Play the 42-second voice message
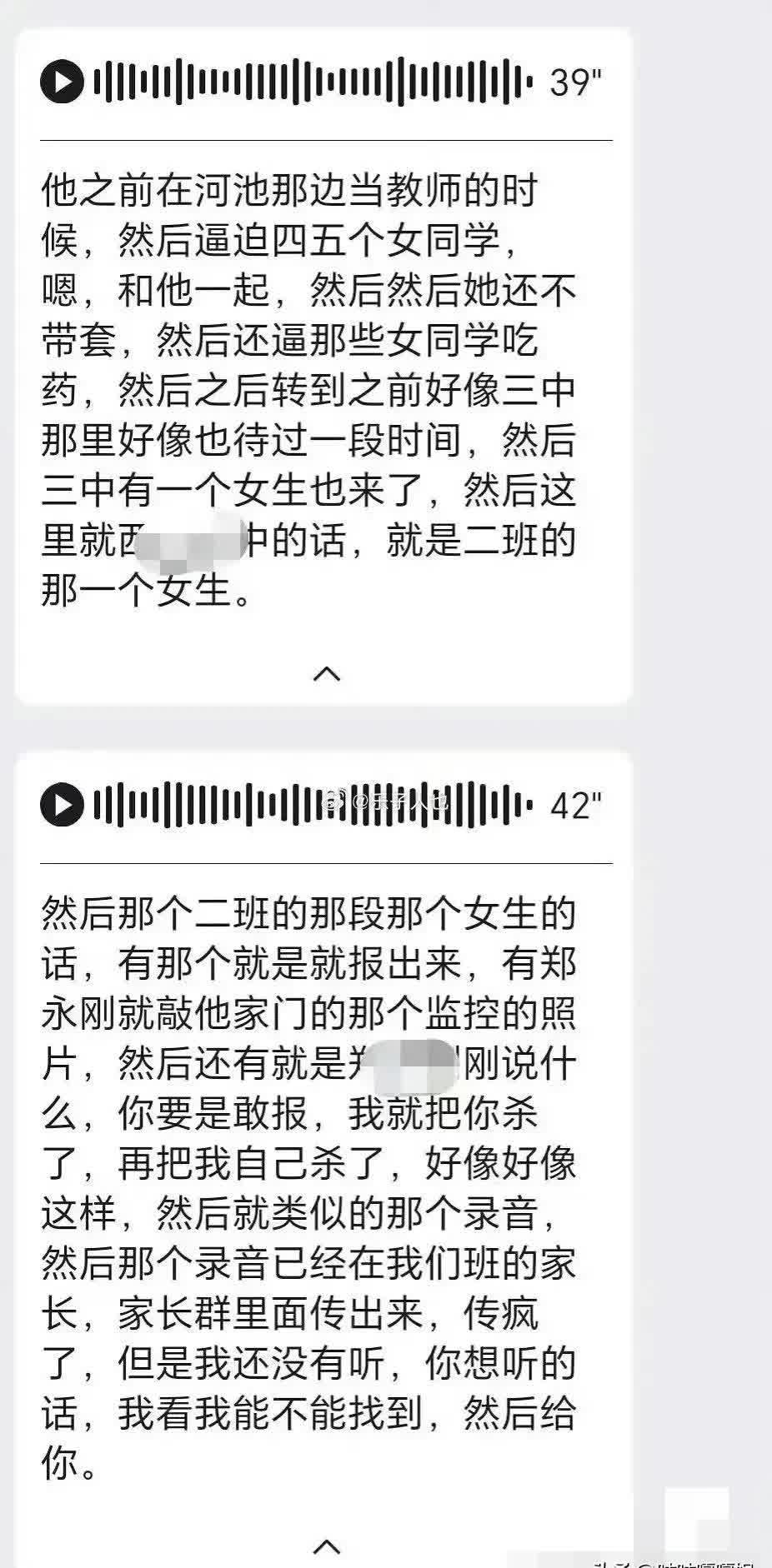Image resolution: width=772 pixels, height=1568 pixels. coord(63,805)
